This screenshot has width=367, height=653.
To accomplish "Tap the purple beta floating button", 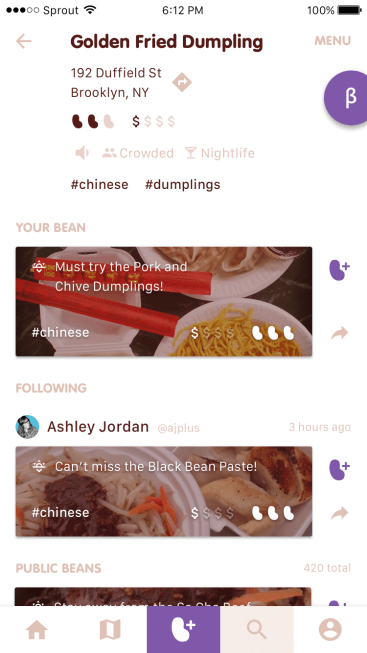I will click(x=346, y=97).
